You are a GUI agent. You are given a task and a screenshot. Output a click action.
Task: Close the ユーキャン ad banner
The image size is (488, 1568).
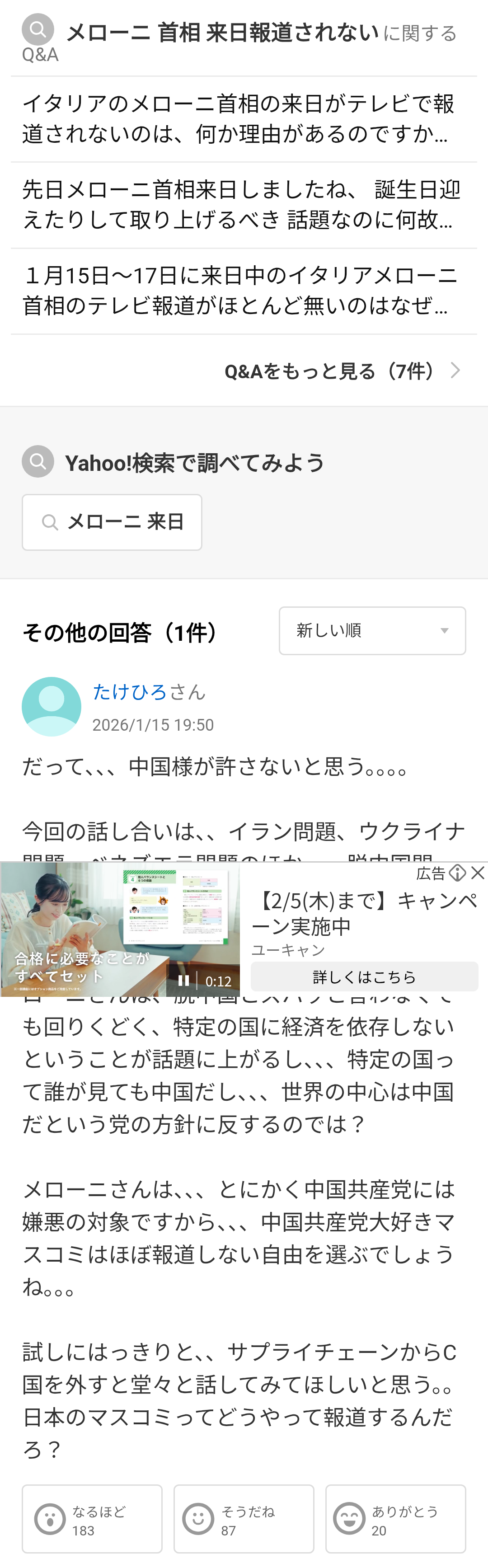click(x=478, y=873)
